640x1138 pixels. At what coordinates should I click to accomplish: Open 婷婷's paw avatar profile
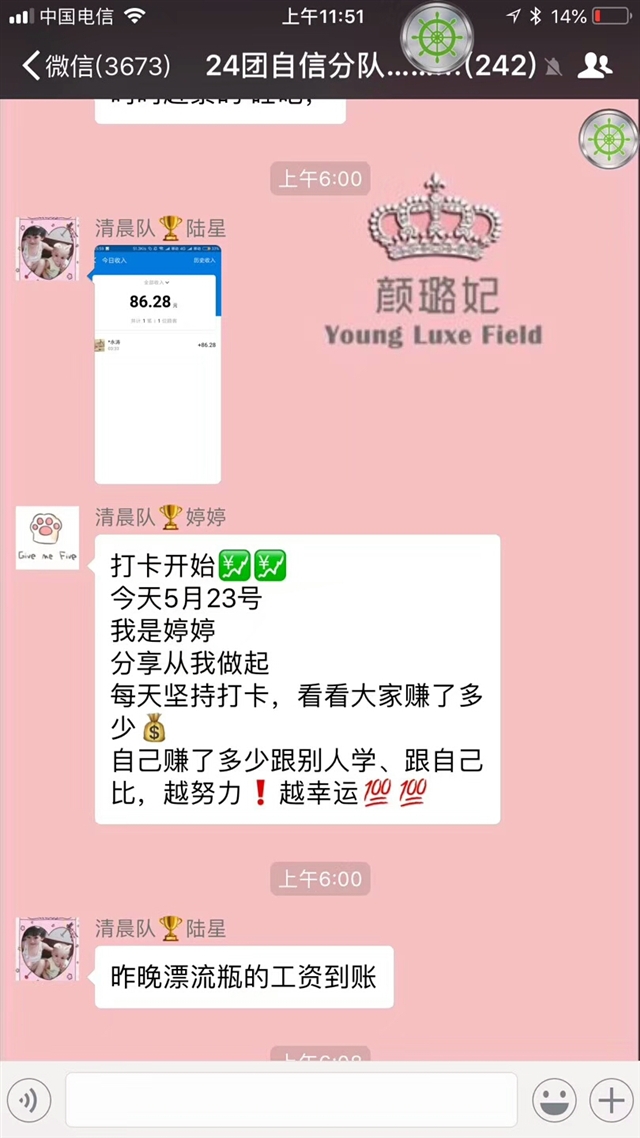pyautogui.click(x=47, y=538)
